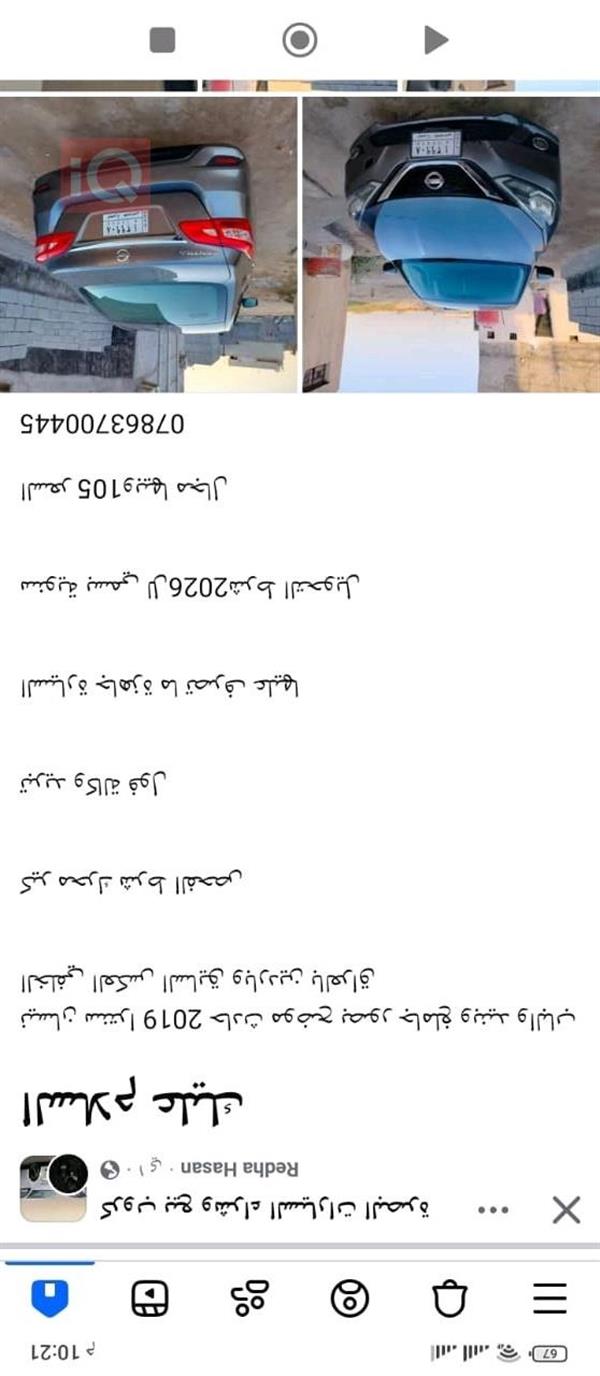
Task: Go to the Facebook Home tab
Action: click(x=49, y=1299)
